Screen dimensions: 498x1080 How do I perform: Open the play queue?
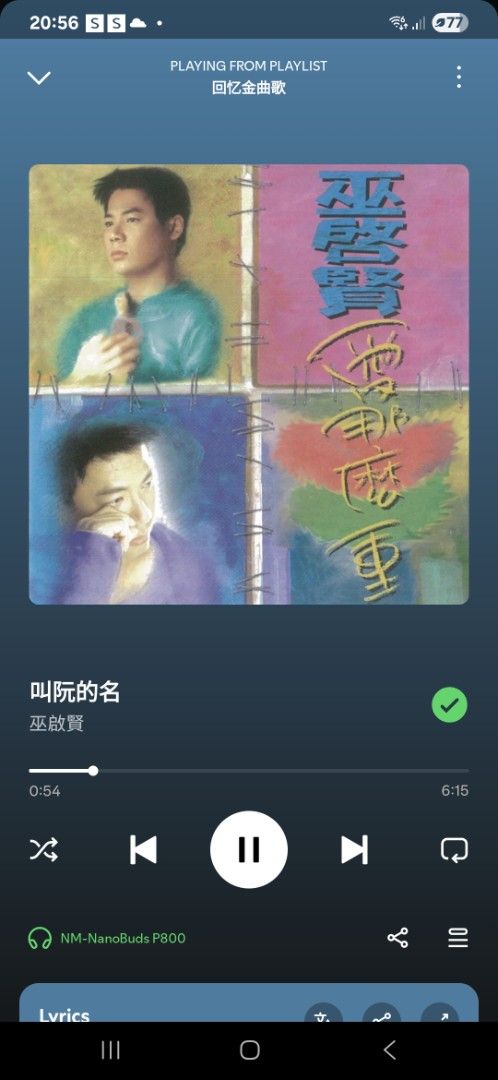(x=458, y=938)
